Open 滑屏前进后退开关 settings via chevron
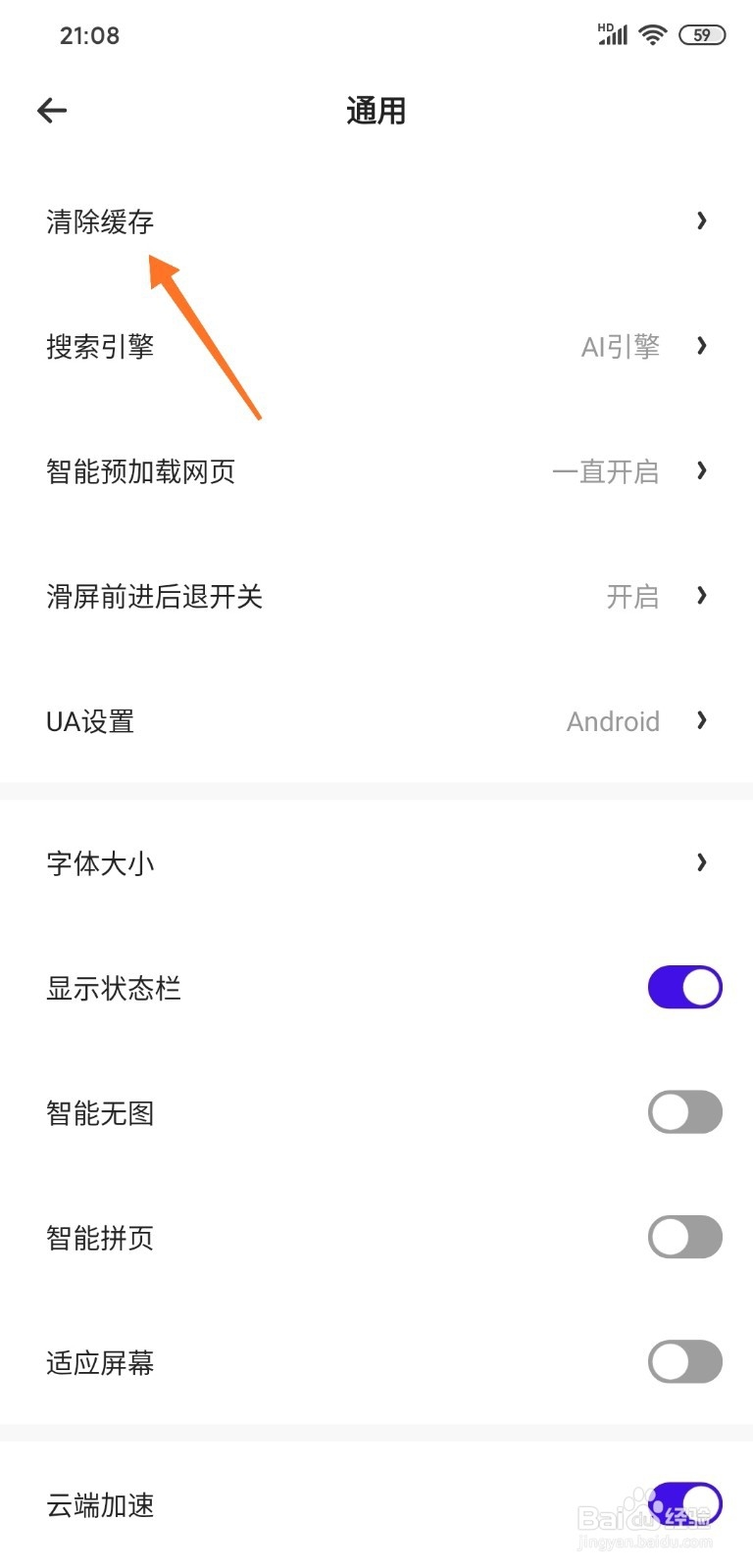Screen dimensions: 753x1568 701,596
